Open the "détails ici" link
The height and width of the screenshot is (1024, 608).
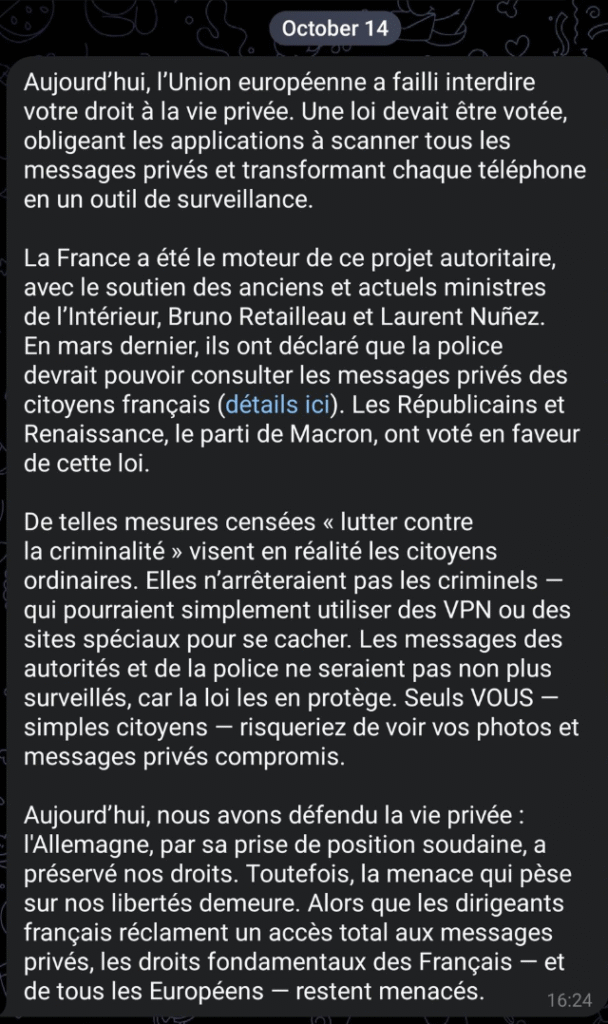coord(280,407)
